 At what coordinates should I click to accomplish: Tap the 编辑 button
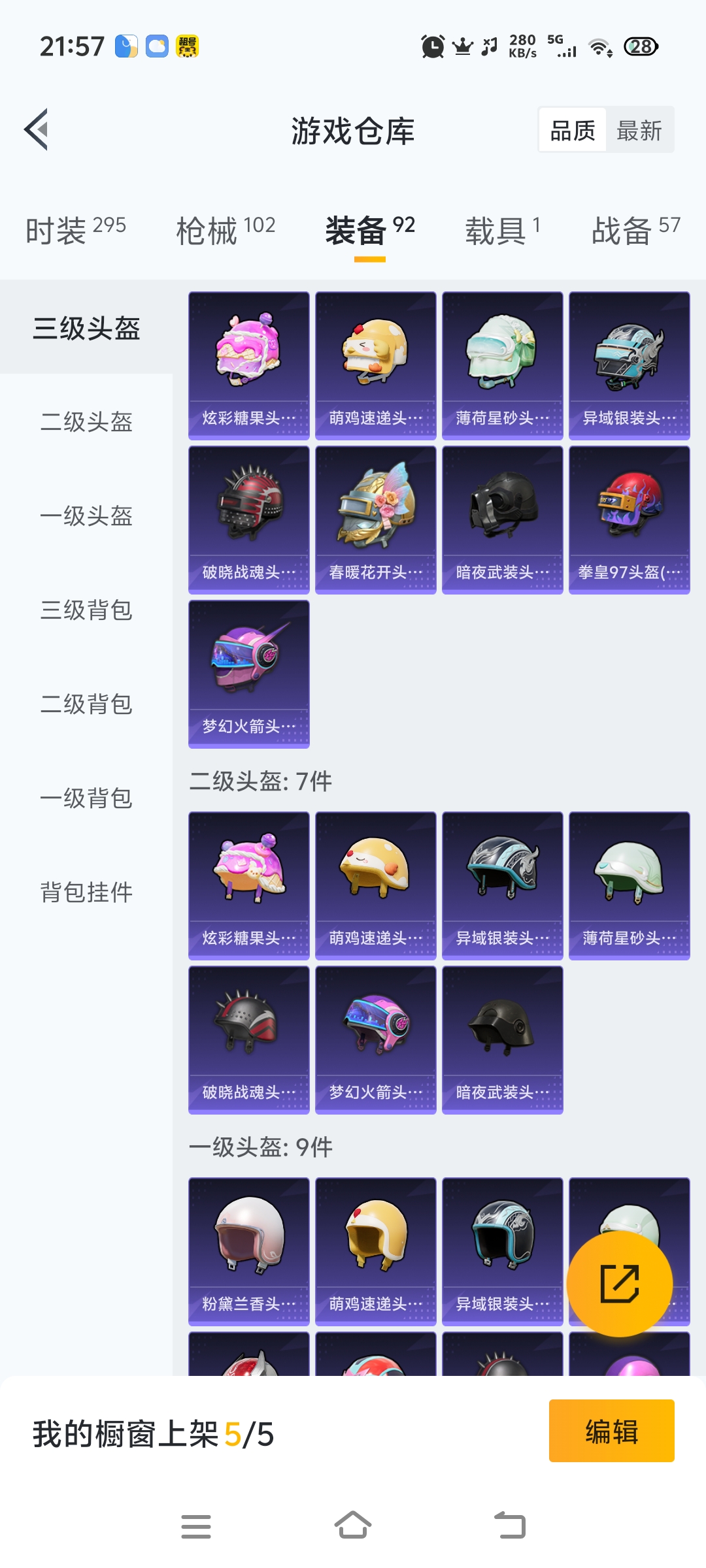tap(612, 1431)
